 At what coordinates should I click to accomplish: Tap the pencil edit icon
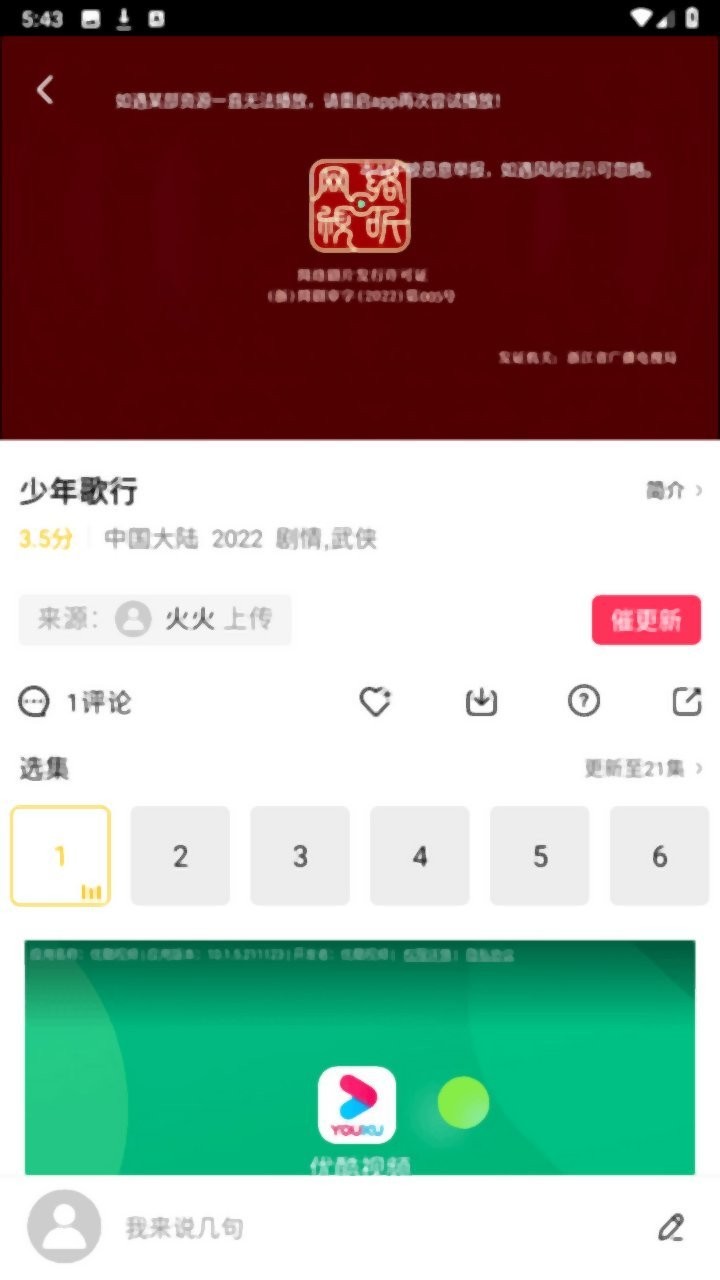670,1227
